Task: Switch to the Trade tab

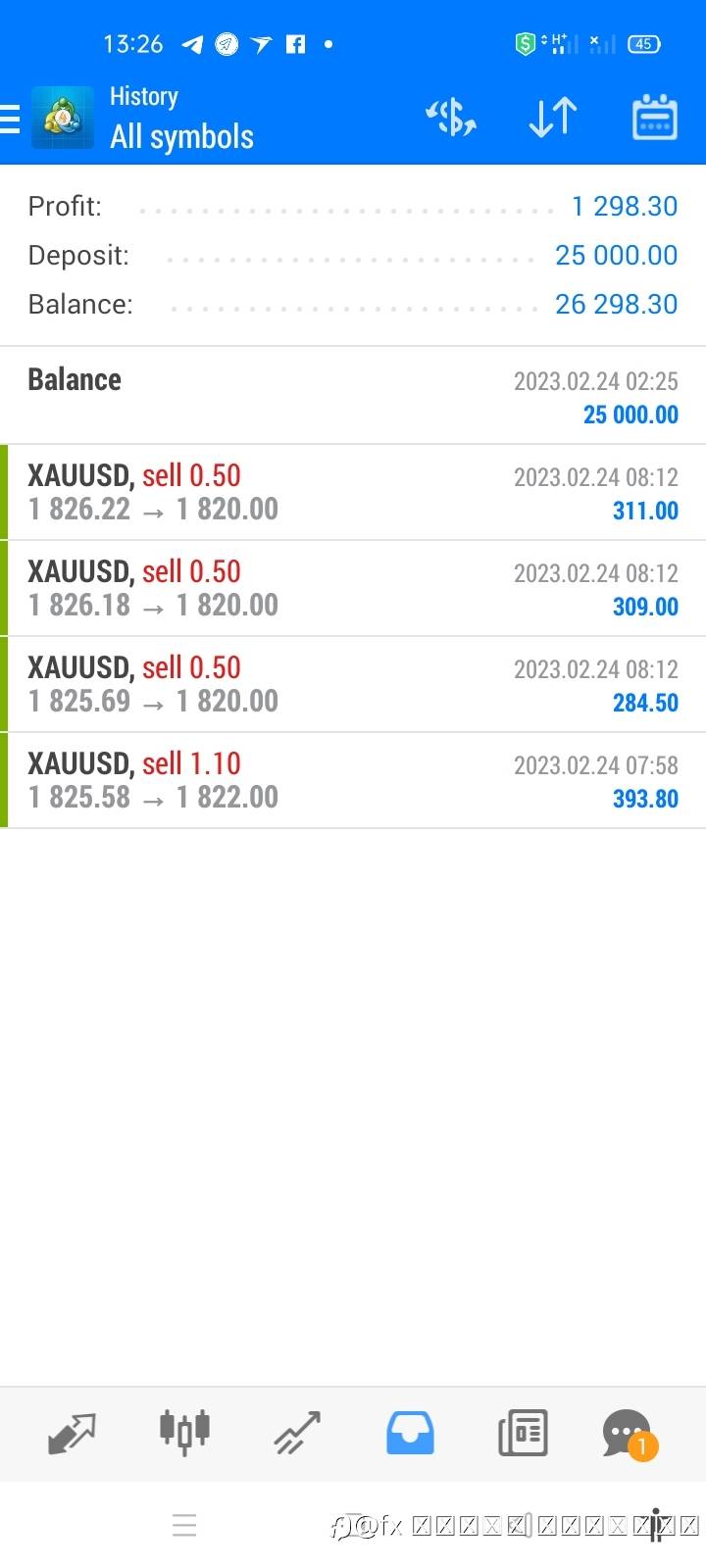Action: pos(297,1434)
